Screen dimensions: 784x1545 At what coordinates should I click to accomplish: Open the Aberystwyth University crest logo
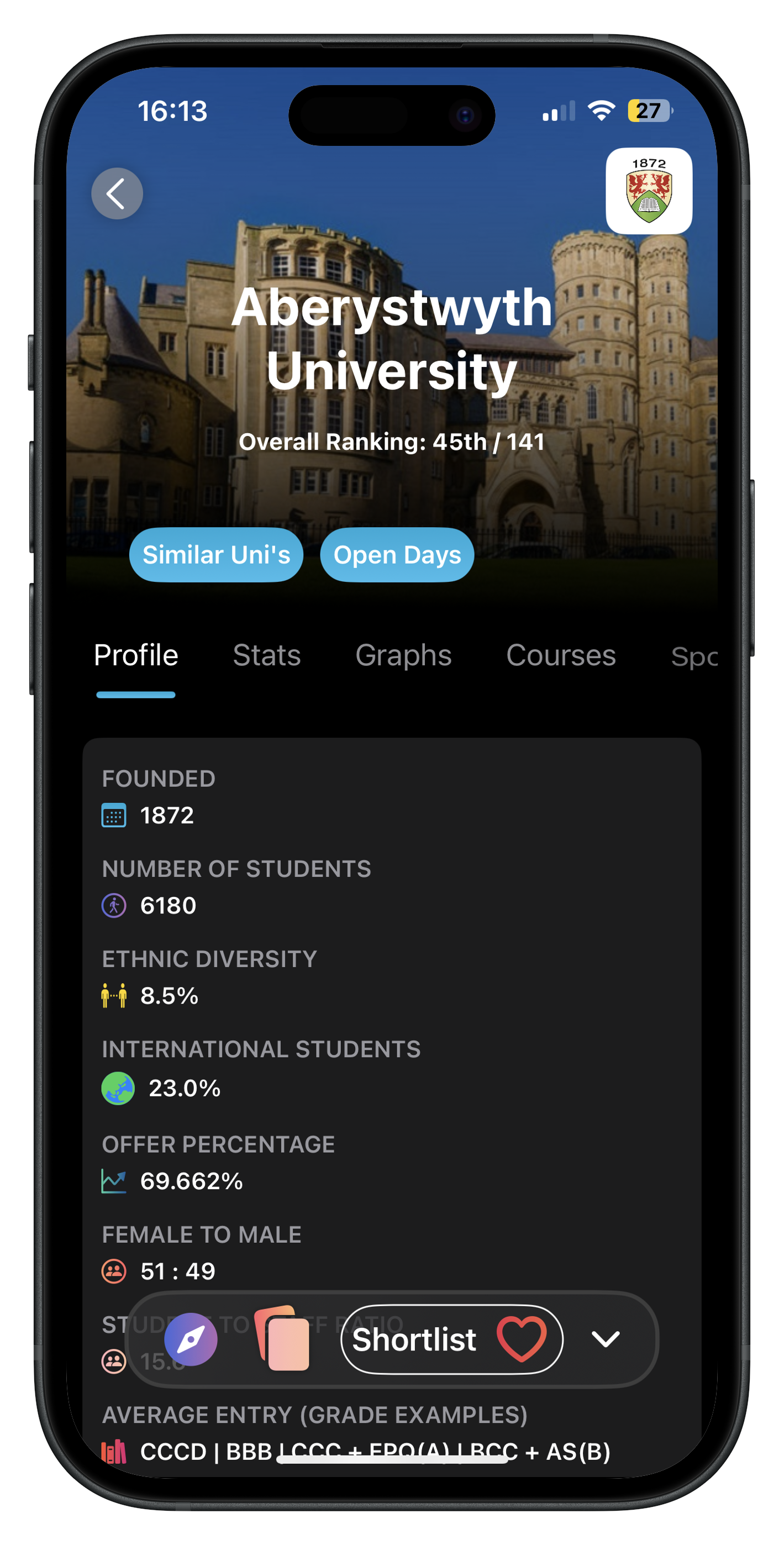[x=651, y=192]
